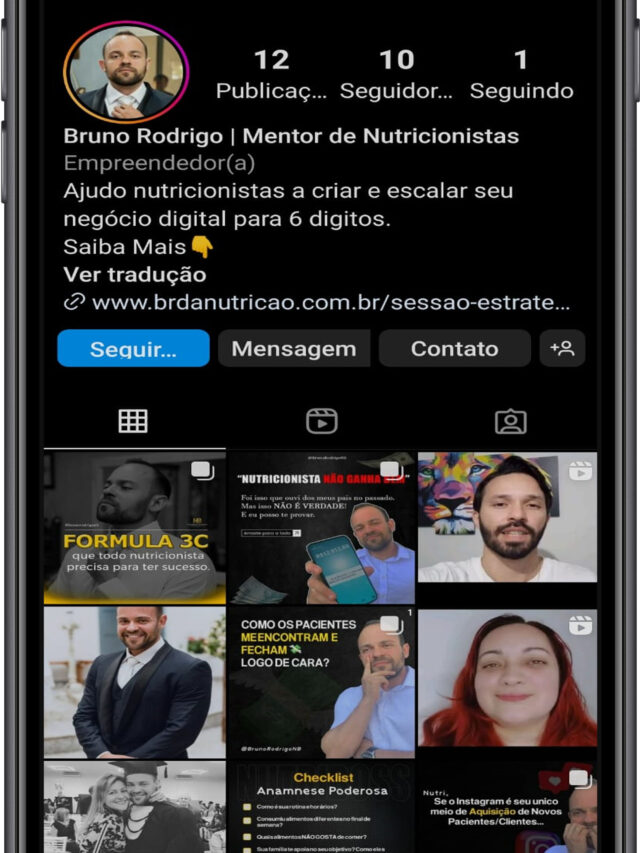The width and height of the screenshot is (640, 853).
Task: Open the Como os pacientes me encontram post
Action: click(321, 682)
